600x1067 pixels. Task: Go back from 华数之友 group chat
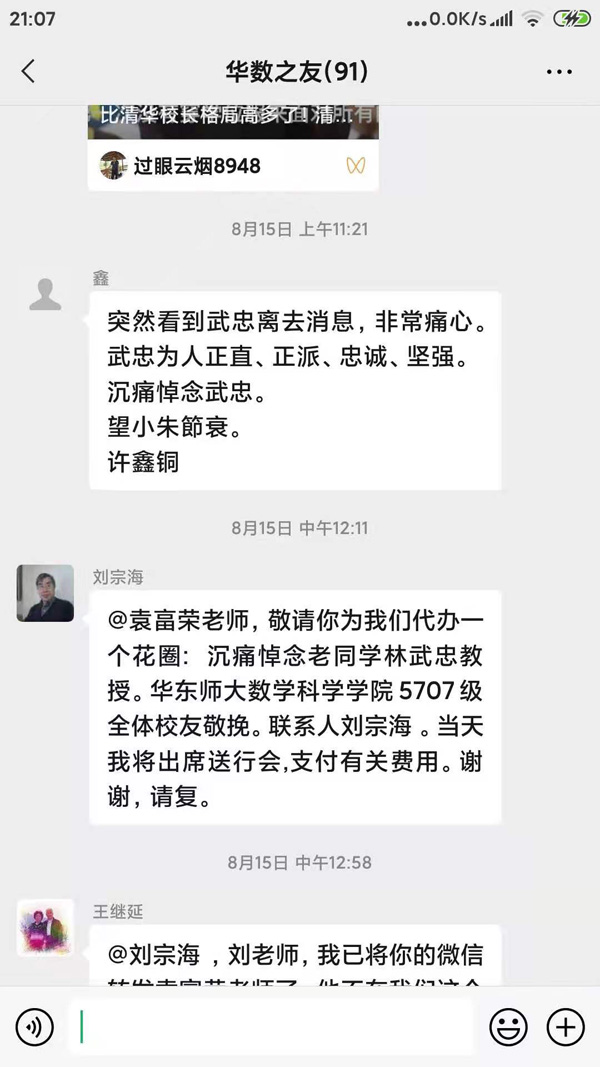point(28,71)
